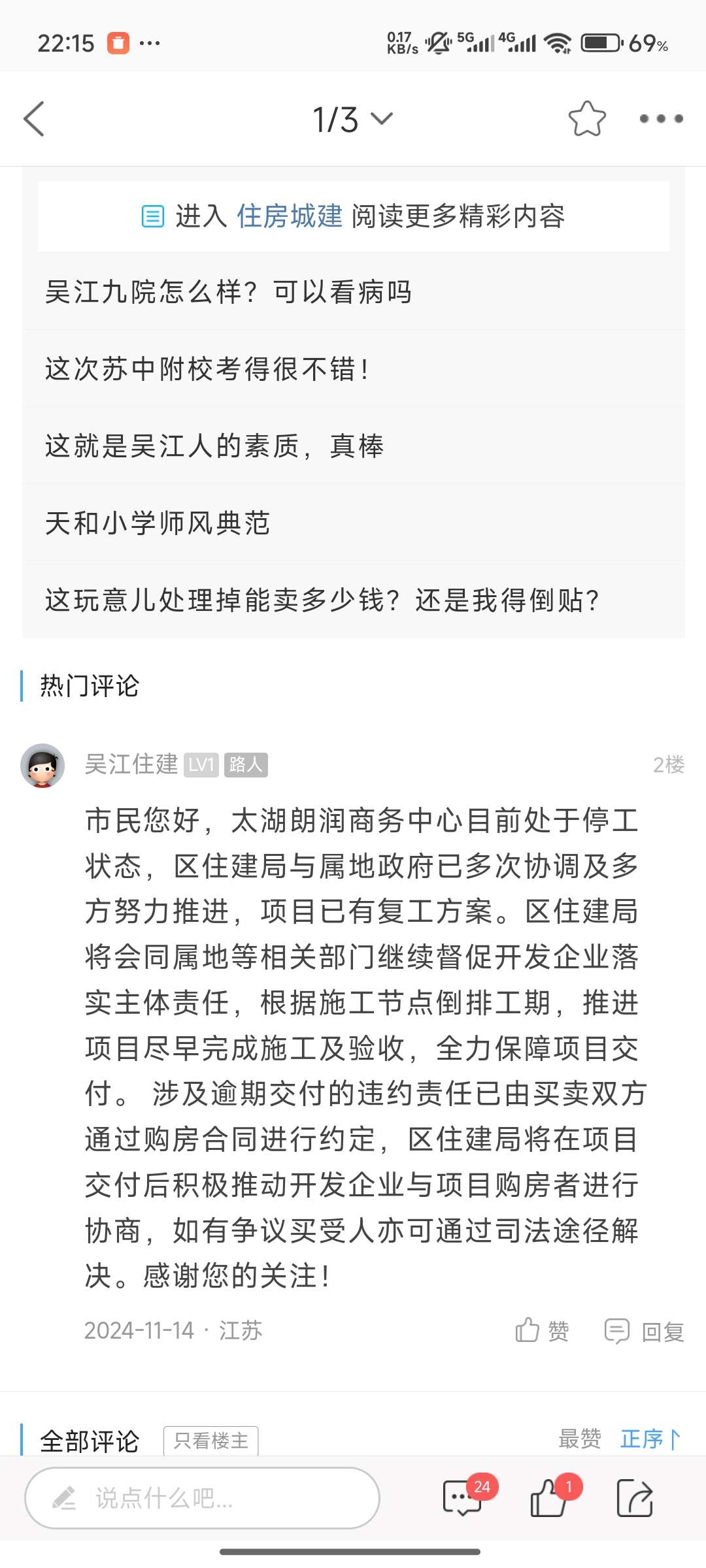Open post 这就是吴江人的素质，真棒

(214, 446)
